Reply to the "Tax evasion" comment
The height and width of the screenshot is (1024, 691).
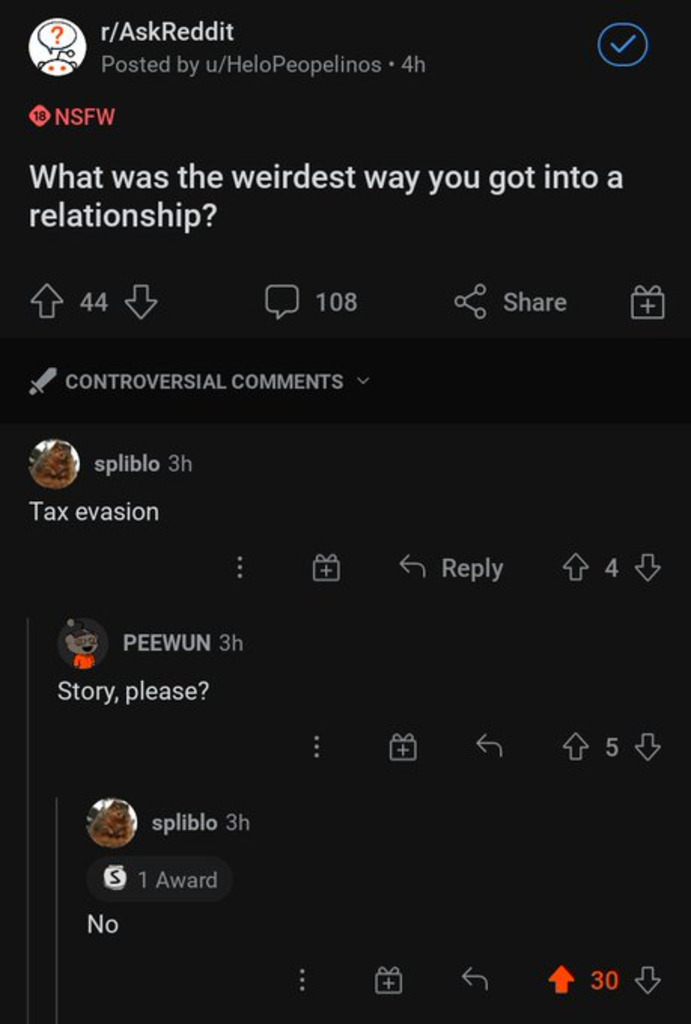coord(452,568)
